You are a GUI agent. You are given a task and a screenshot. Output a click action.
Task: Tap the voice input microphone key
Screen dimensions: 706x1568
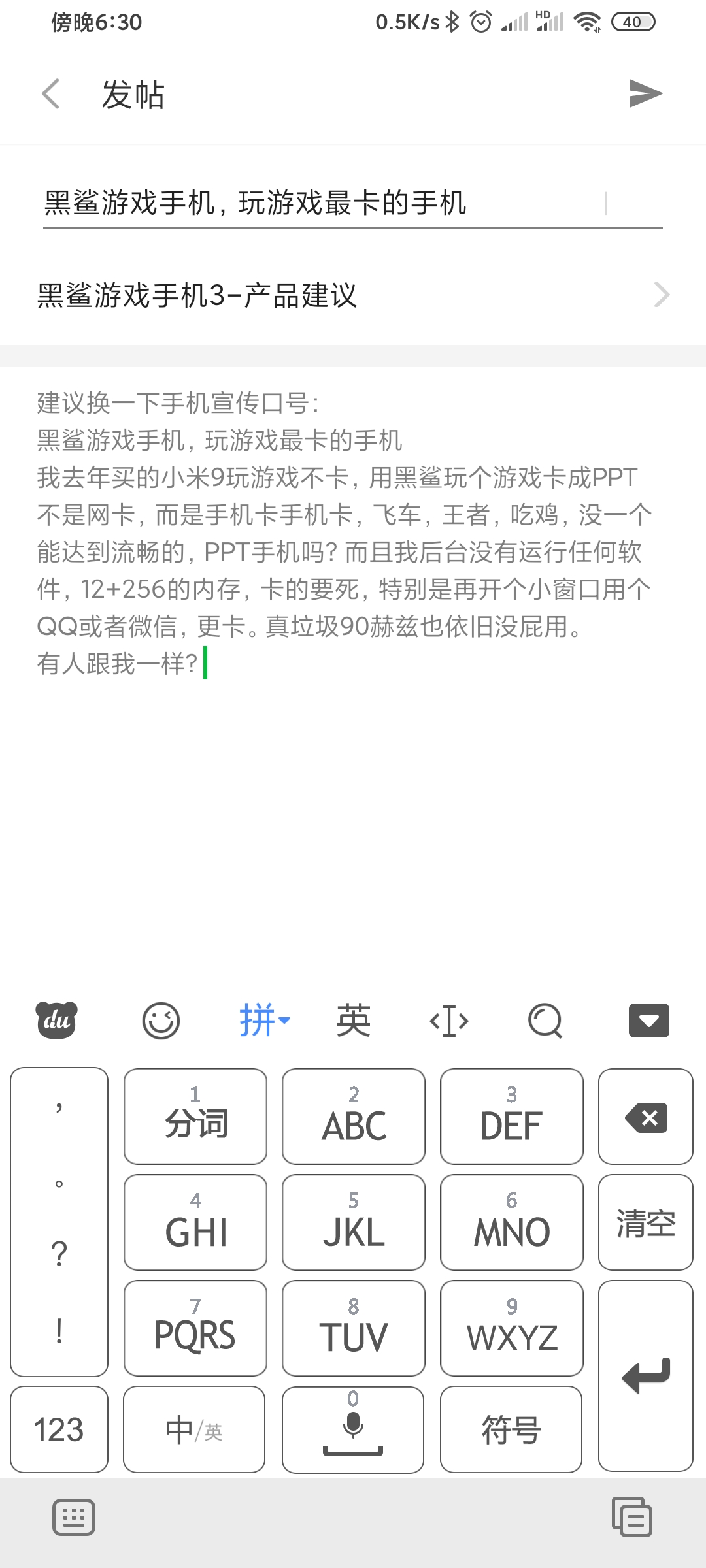coord(353,1429)
